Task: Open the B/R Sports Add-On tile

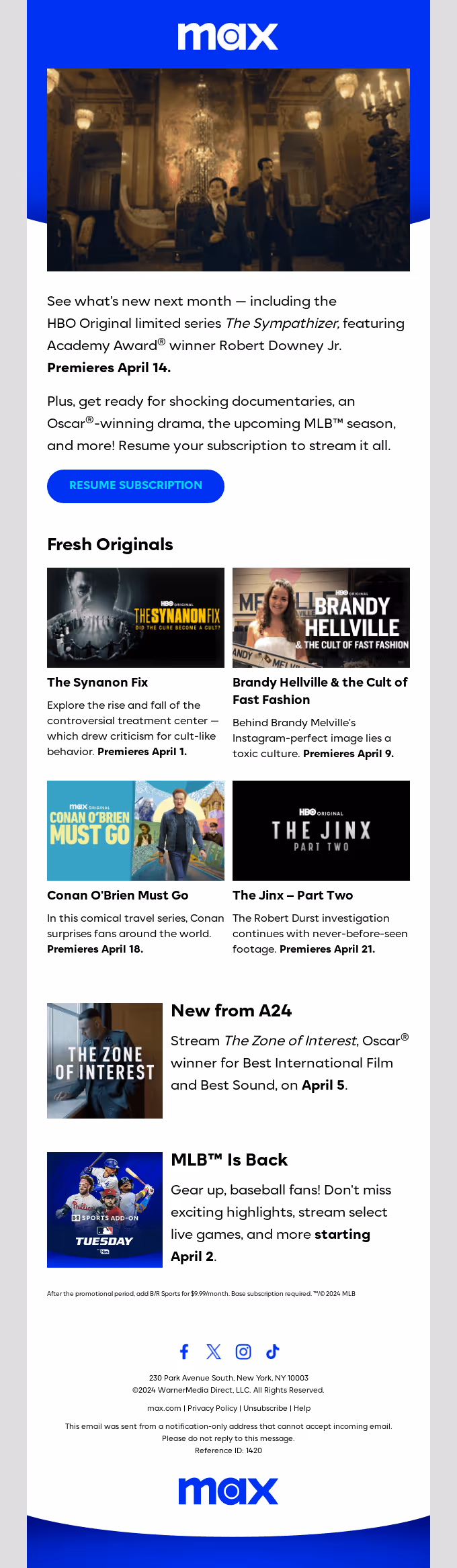Action: (x=105, y=1209)
